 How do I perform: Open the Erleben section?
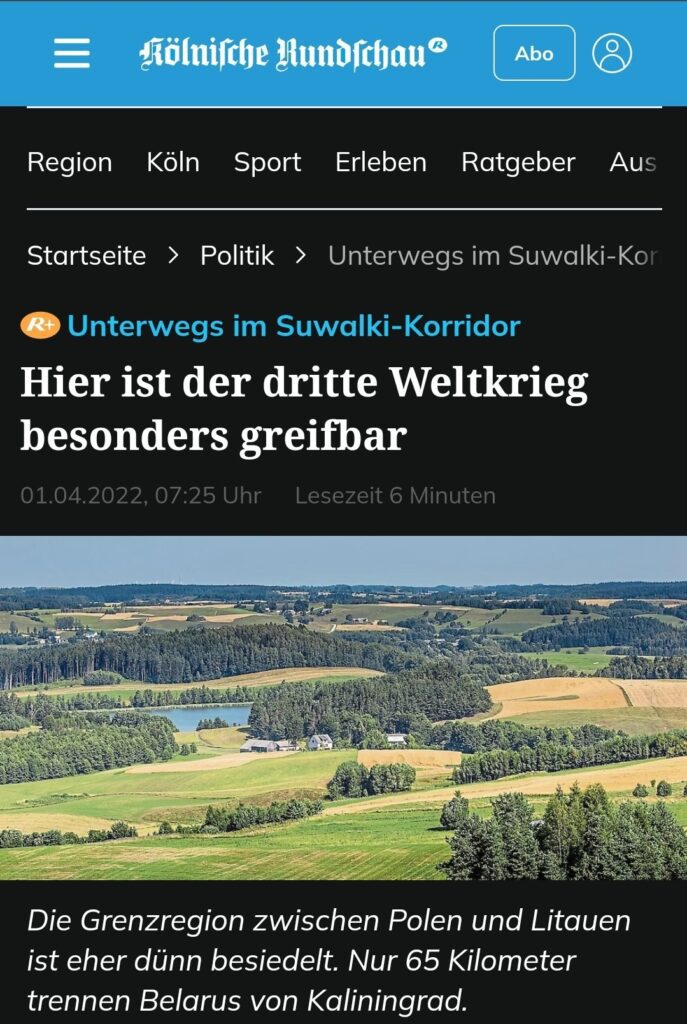coord(381,162)
